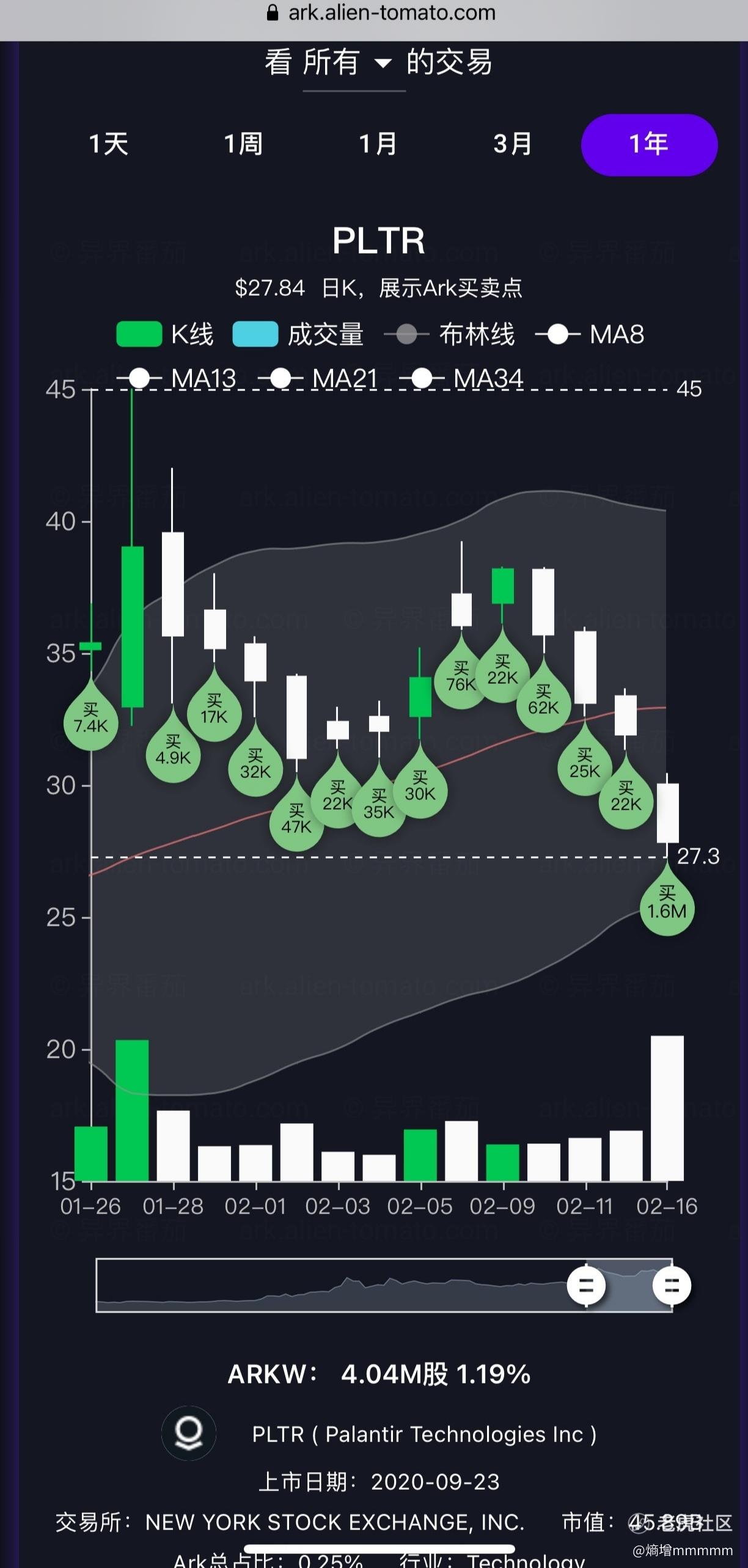Toggle the MA34 legend item
748x1568 pixels.
(461, 378)
